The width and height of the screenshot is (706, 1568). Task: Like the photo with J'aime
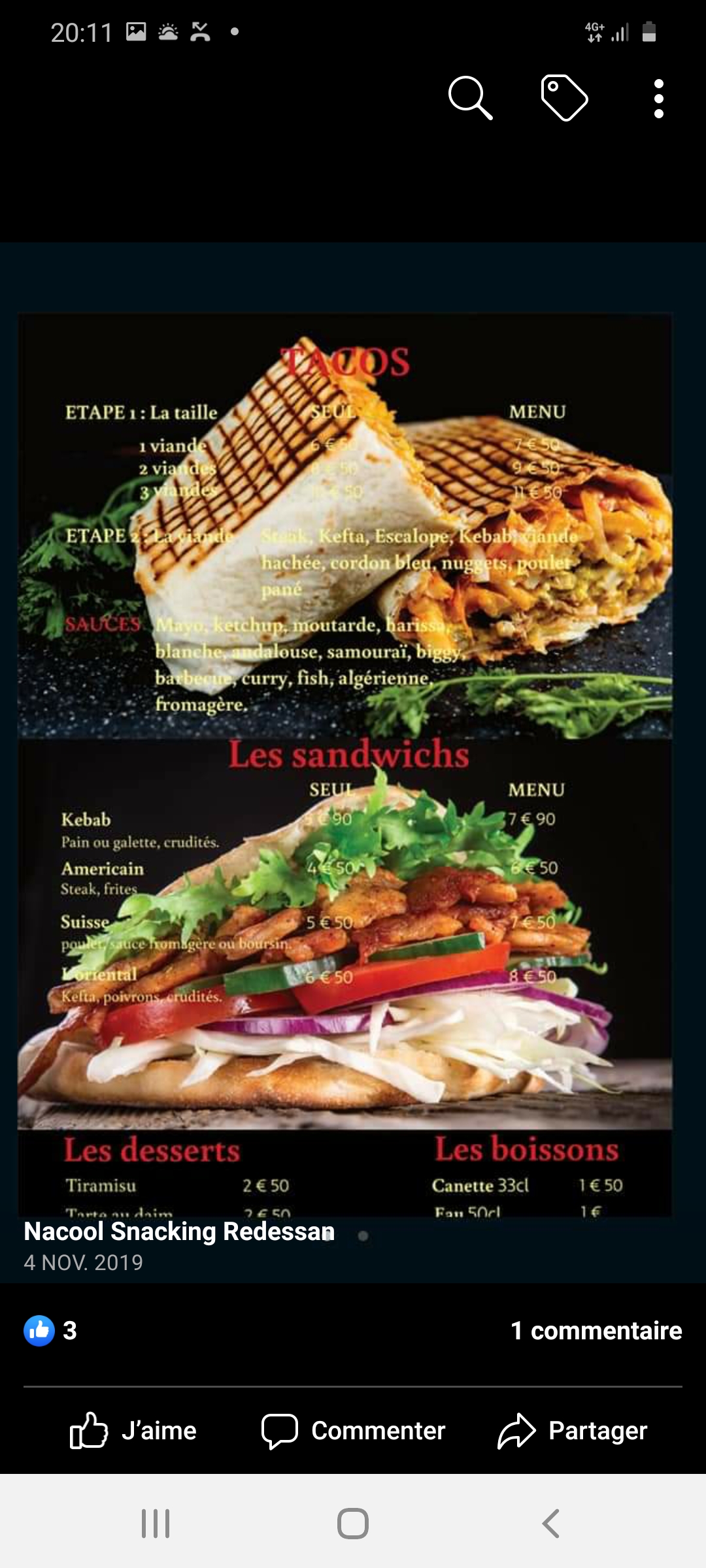(133, 1430)
